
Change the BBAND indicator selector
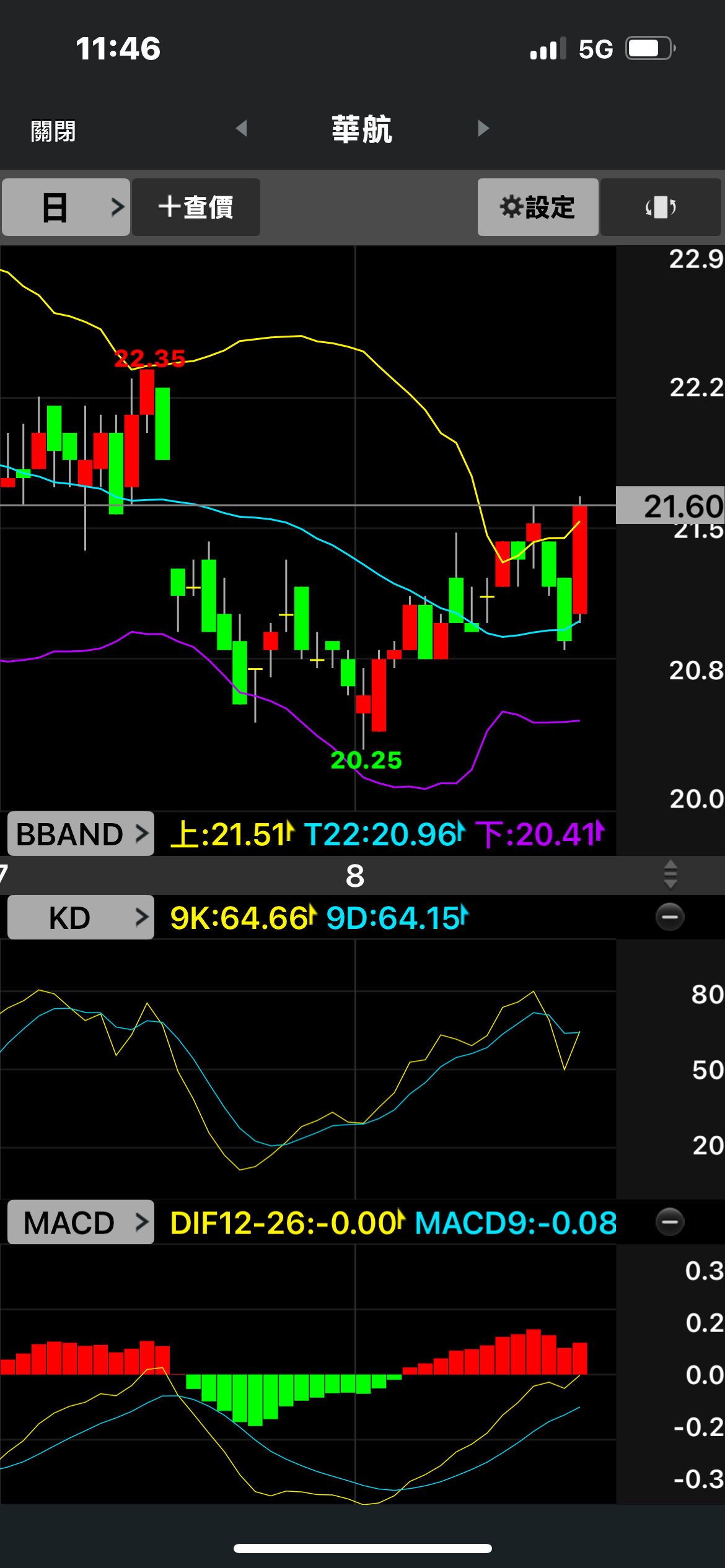(x=81, y=834)
